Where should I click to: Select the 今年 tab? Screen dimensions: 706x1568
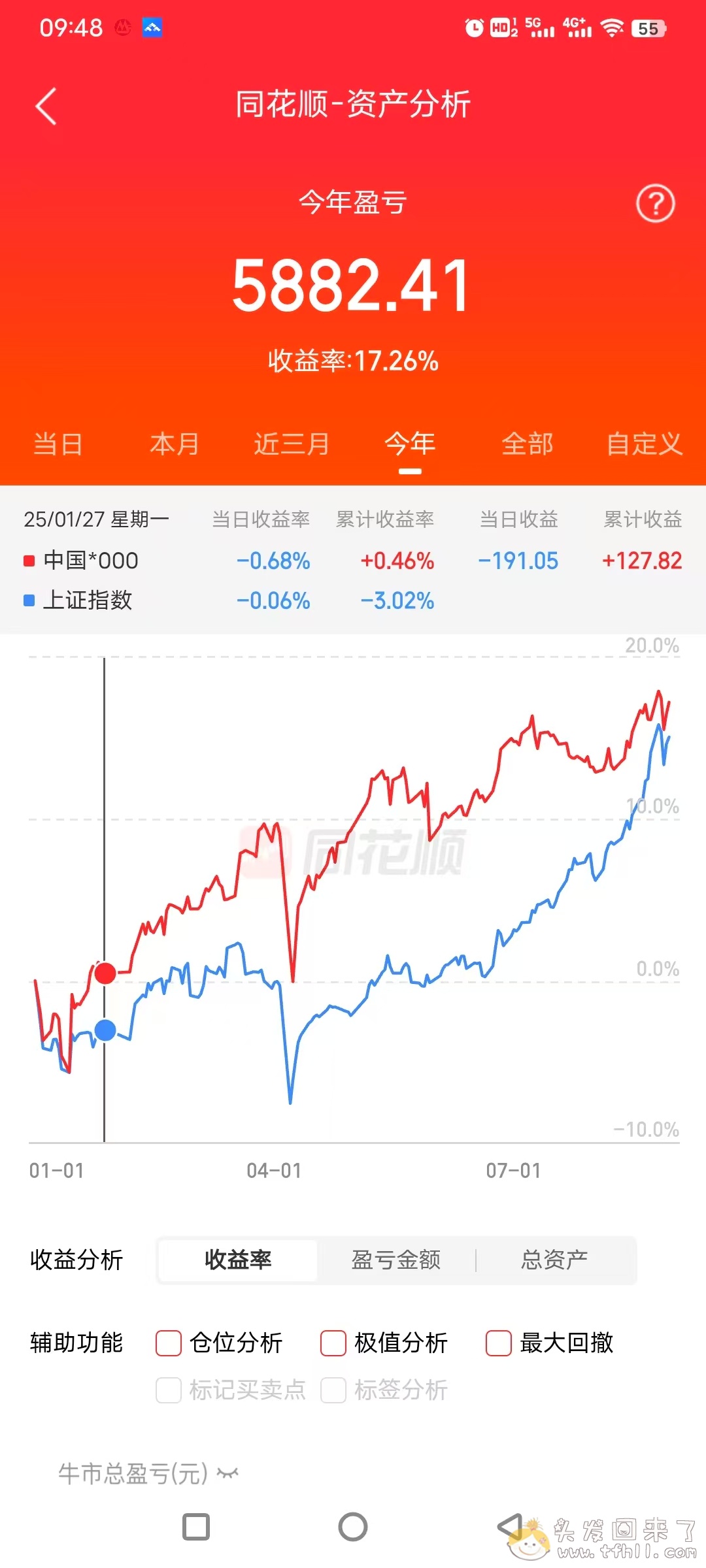tap(410, 444)
